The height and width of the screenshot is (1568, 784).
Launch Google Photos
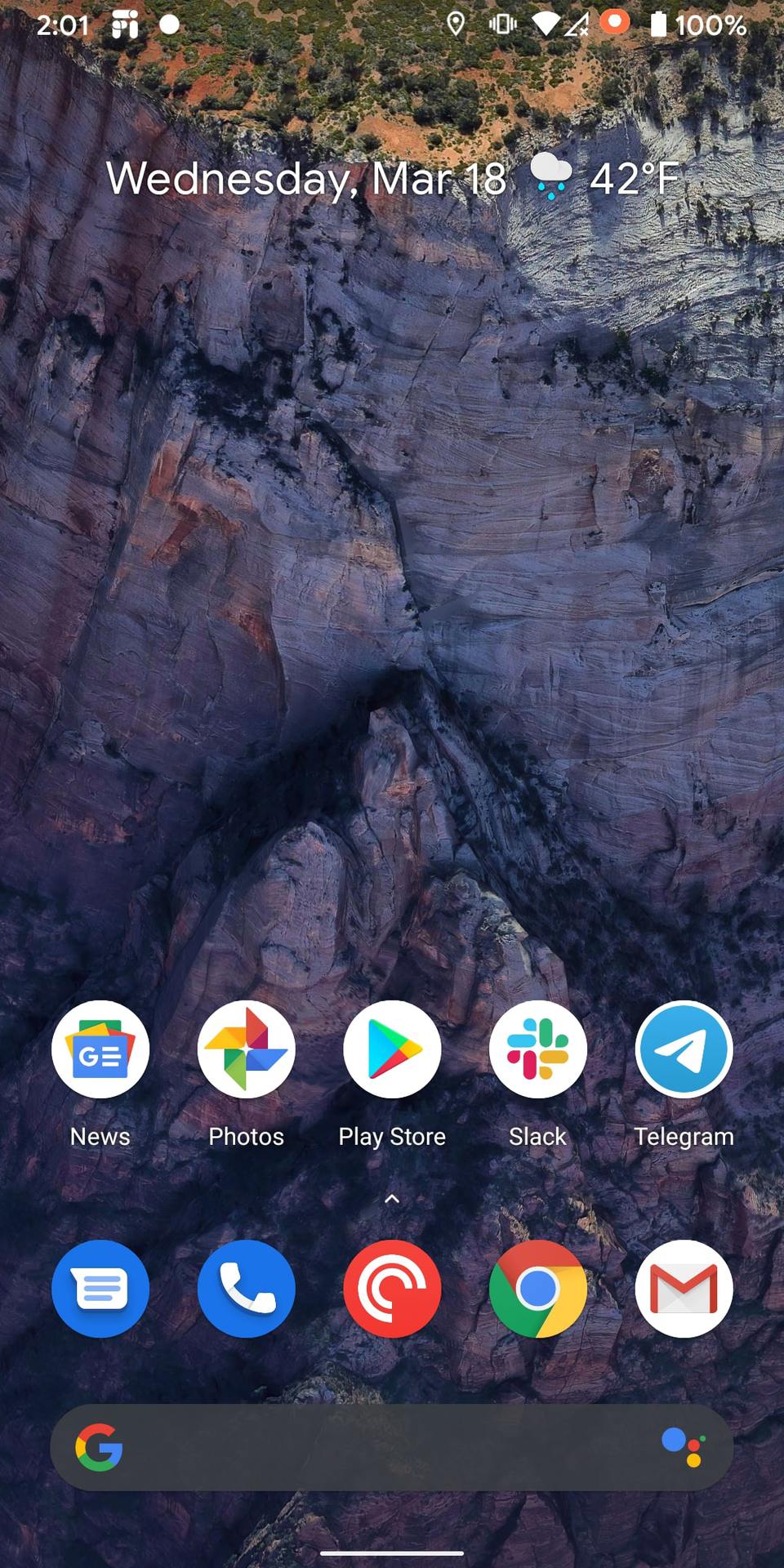pos(246,1049)
